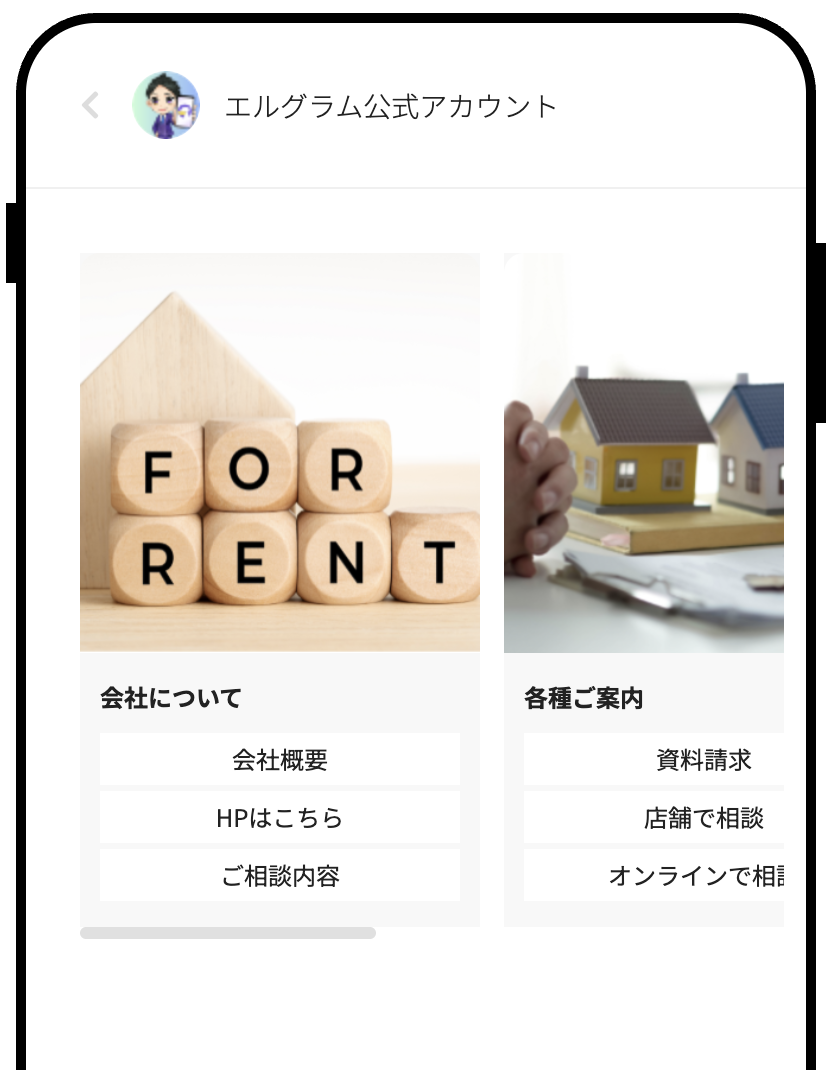Open the FOR RENT card image
This screenshot has width=830, height=1070.
click(280, 452)
